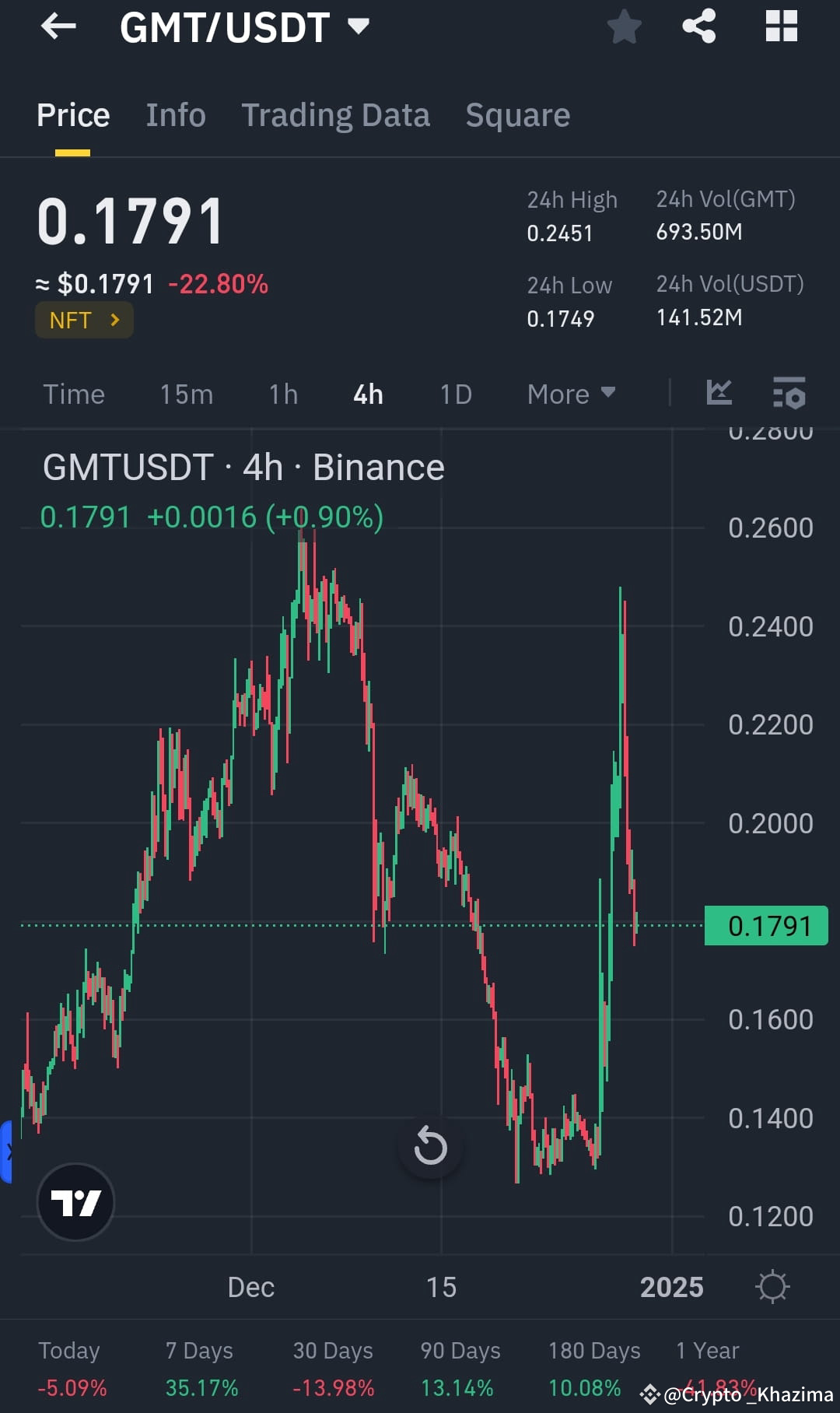840x1413 pixels.
Task: Open the Square tab
Action: (517, 114)
